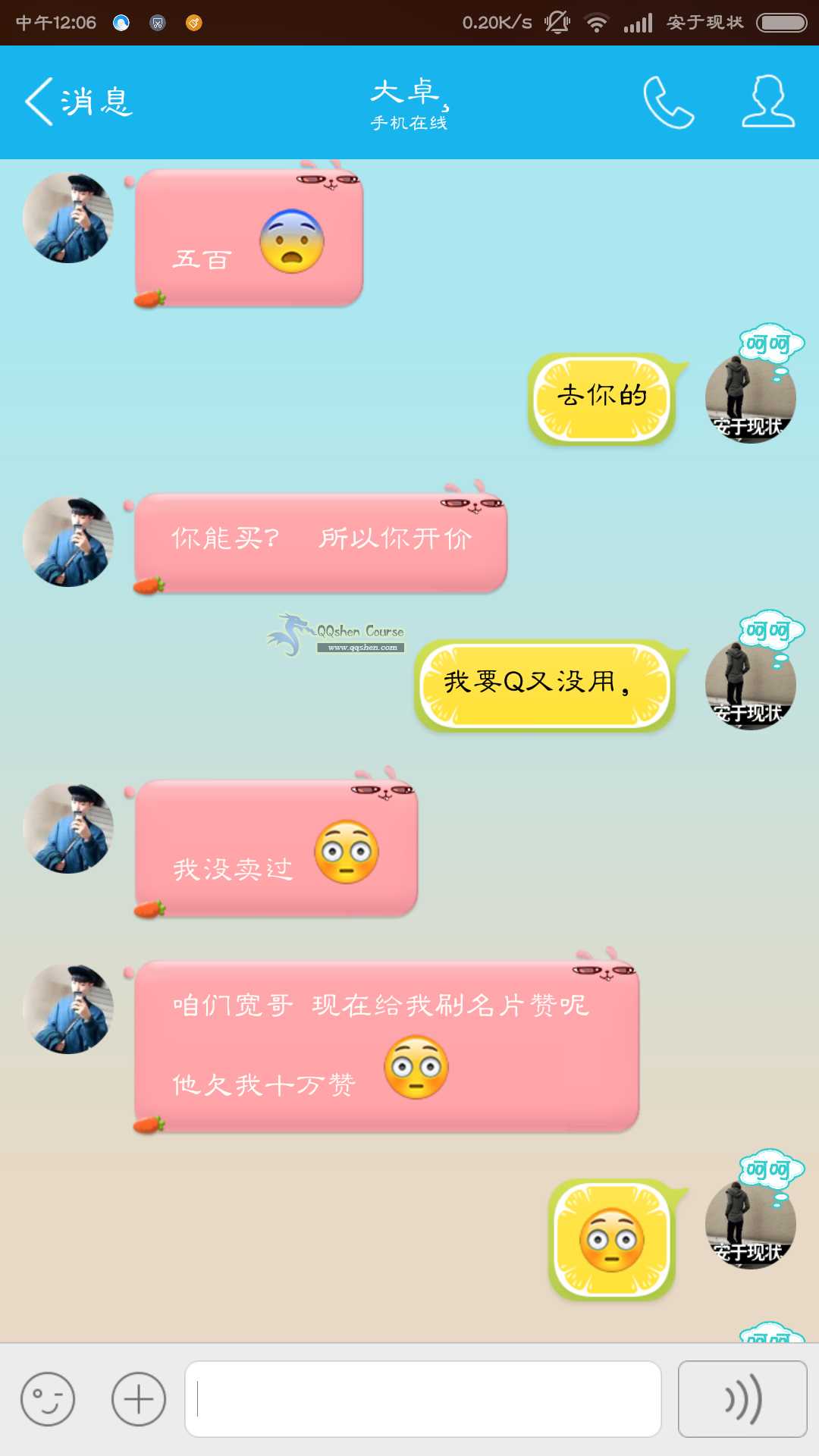Open the plus attachment menu
Viewport: 819px width, 1456px height.
click(x=139, y=1399)
